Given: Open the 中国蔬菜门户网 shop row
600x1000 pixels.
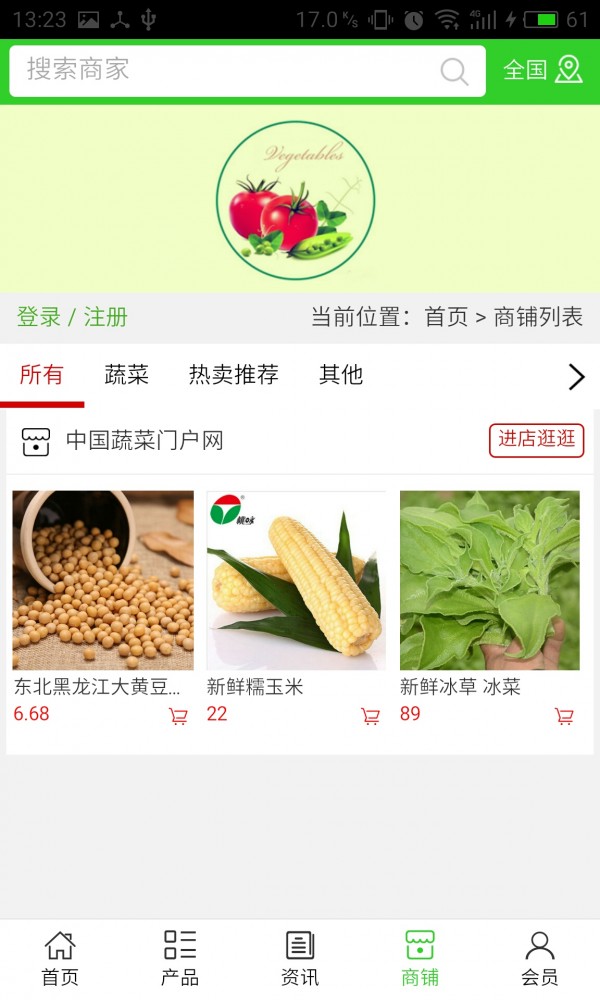Looking at the screenshot, I should click(144, 440).
